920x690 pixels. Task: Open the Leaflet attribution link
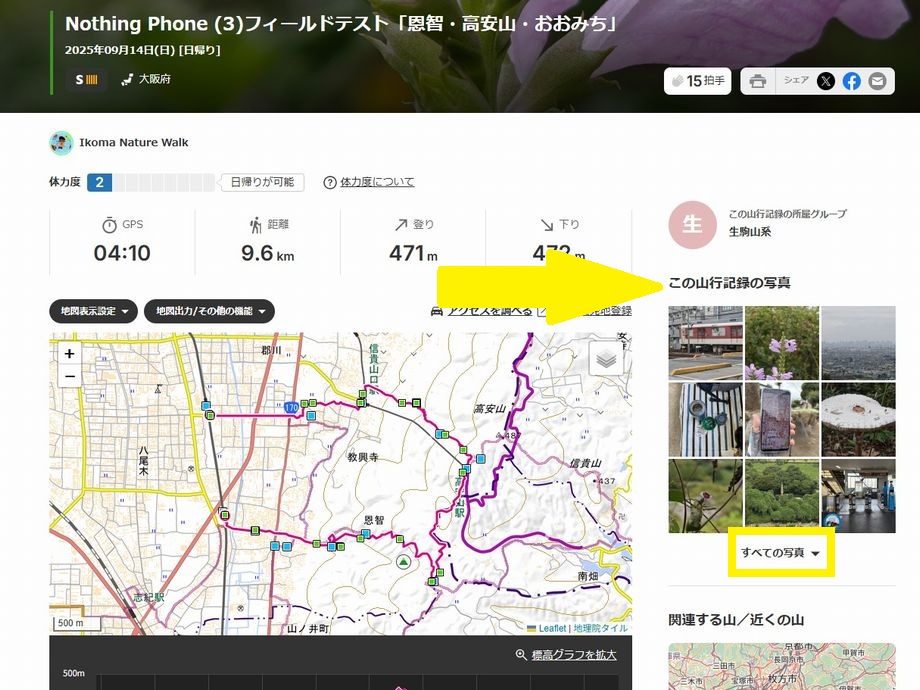point(551,628)
